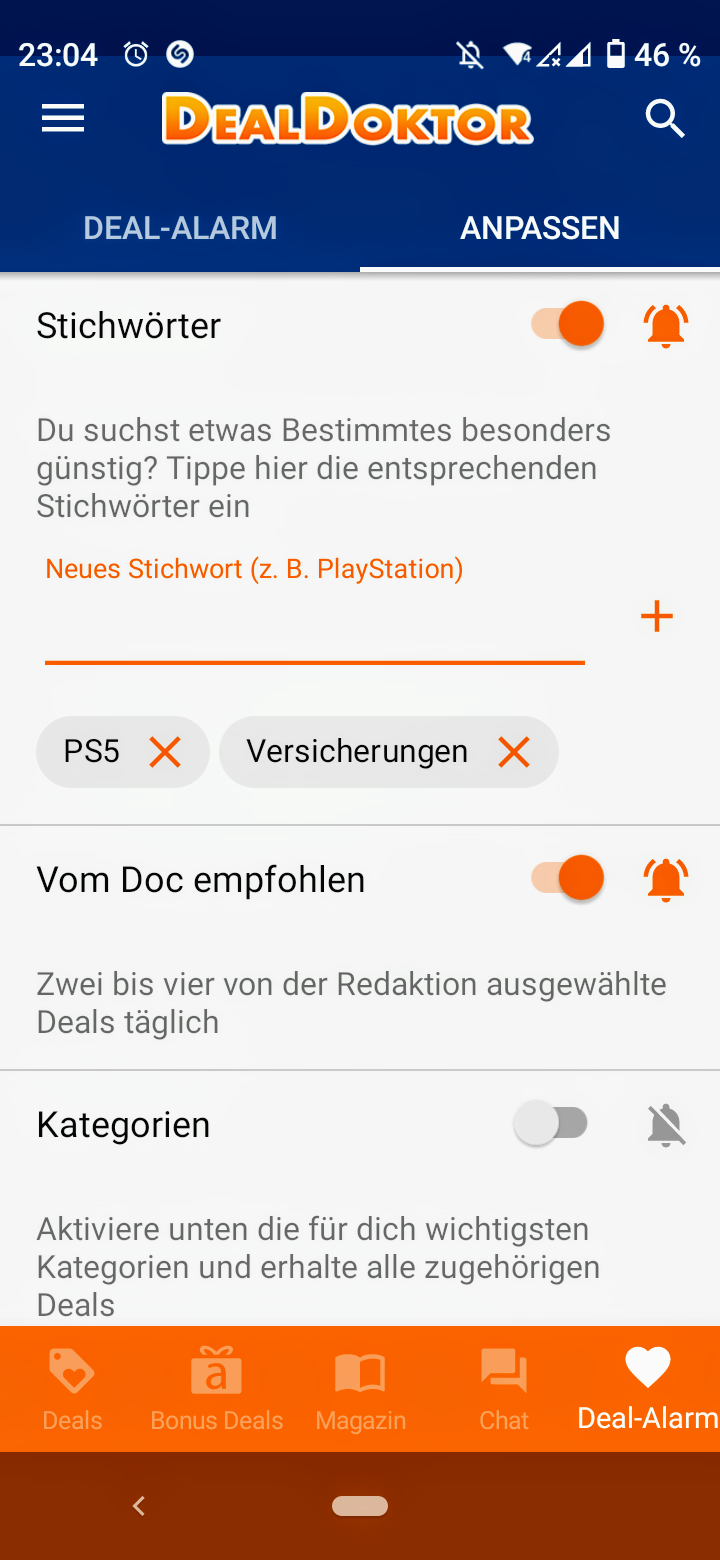This screenshot has height=1560, width=720.
Task: Go to the Deals tab
Action: 72,1389
